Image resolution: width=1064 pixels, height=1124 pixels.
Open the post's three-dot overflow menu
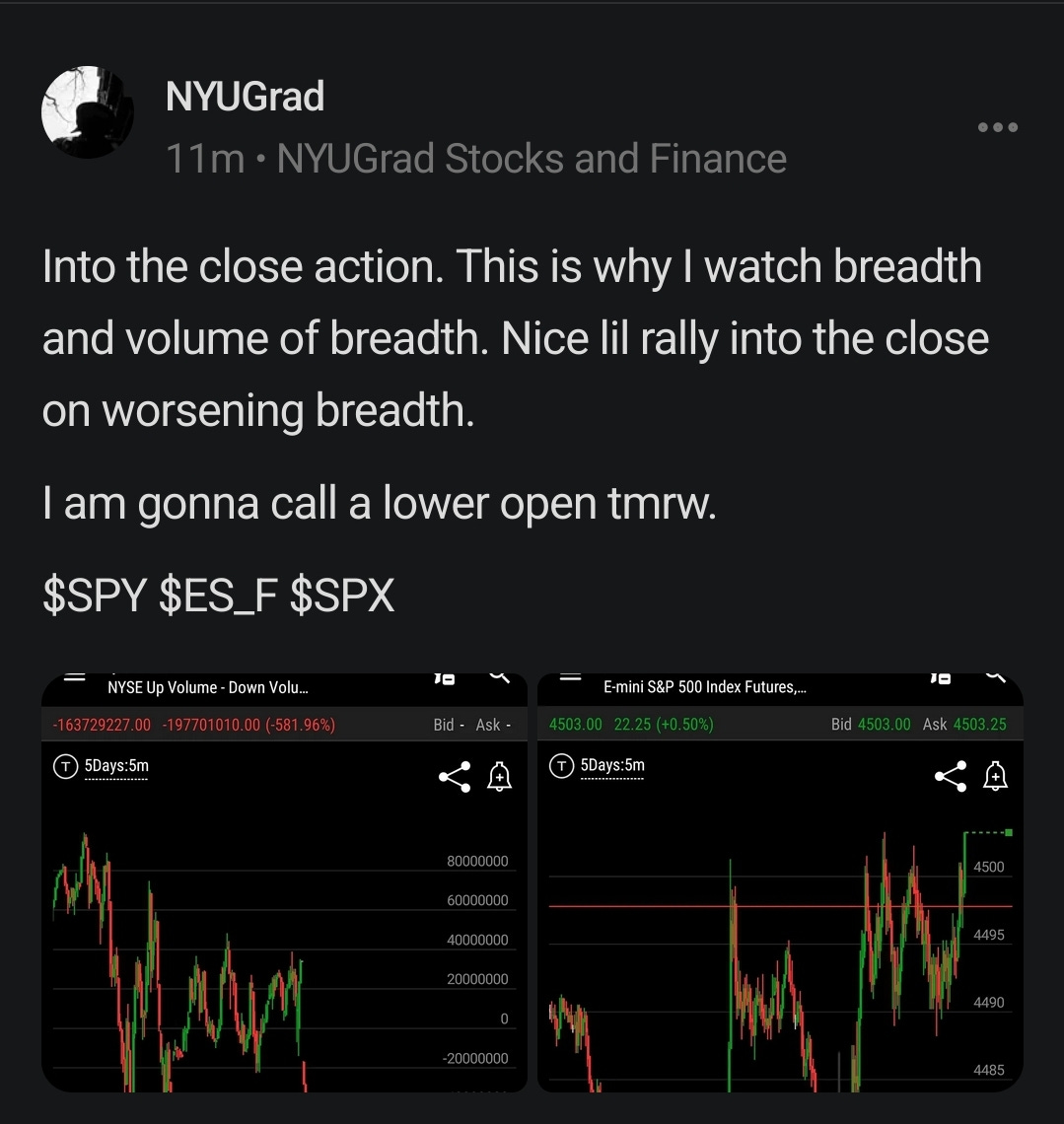coord(997,127)
